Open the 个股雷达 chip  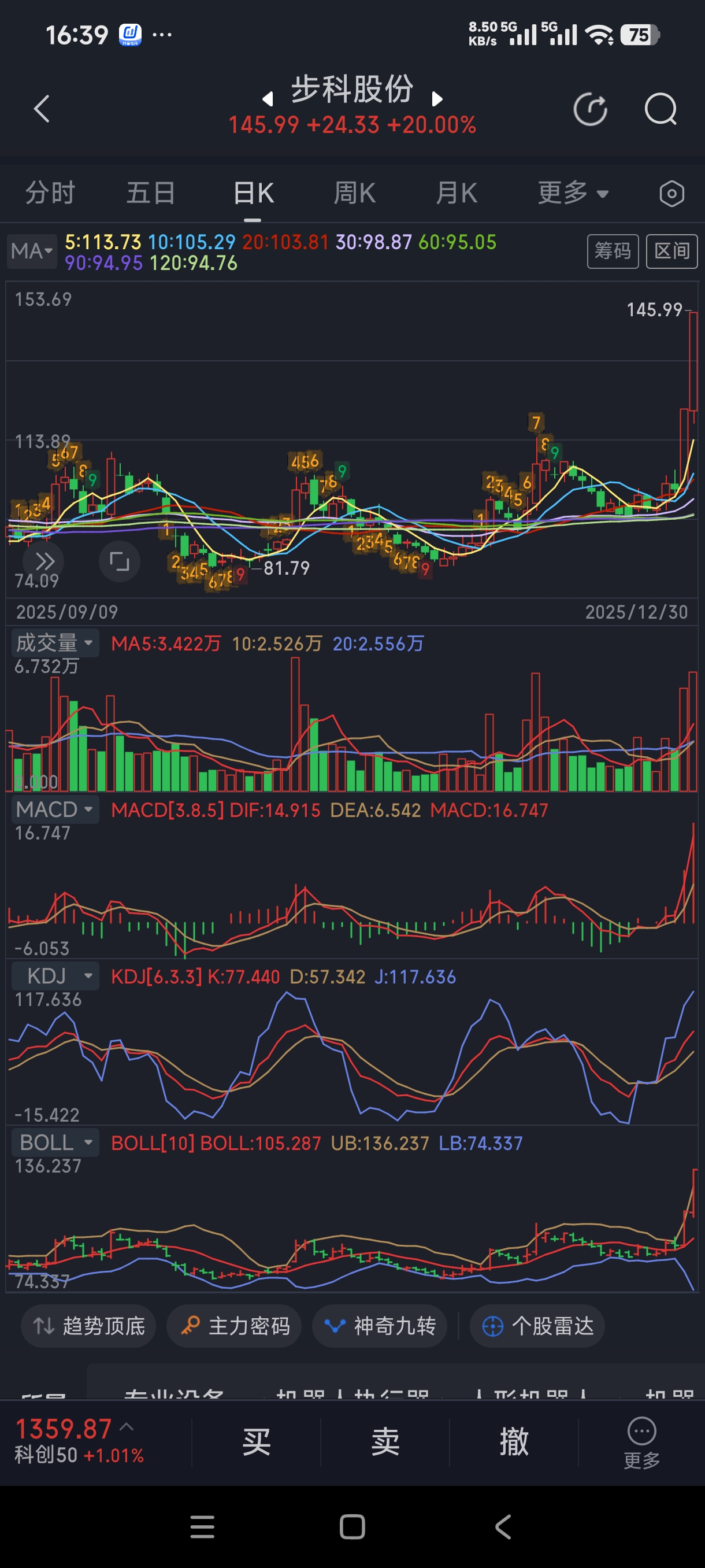(537, 1325)
